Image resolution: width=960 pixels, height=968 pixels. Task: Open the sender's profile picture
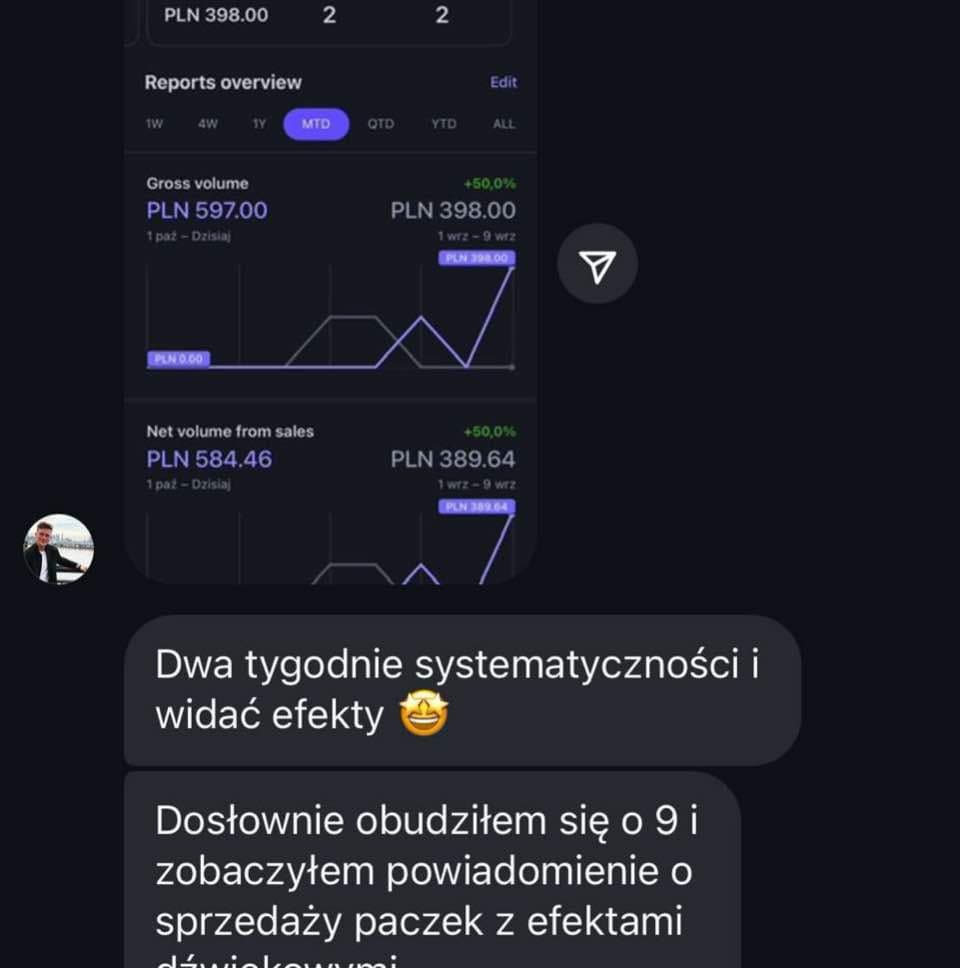58,549
